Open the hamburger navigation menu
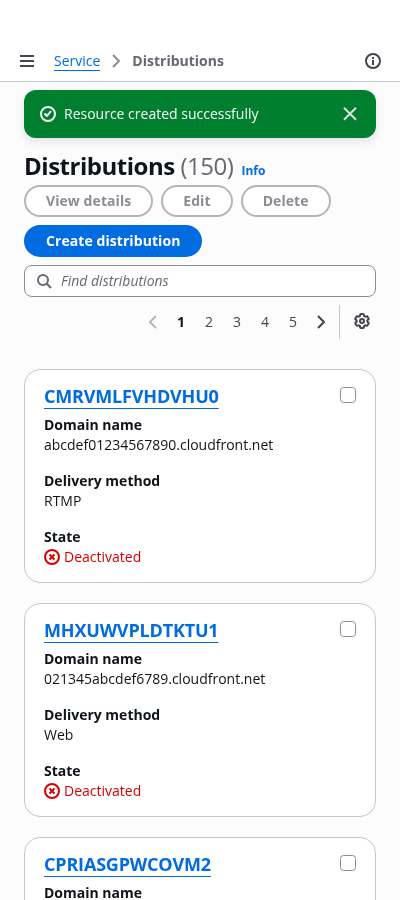The image size is (400, 900). [27, 61]
